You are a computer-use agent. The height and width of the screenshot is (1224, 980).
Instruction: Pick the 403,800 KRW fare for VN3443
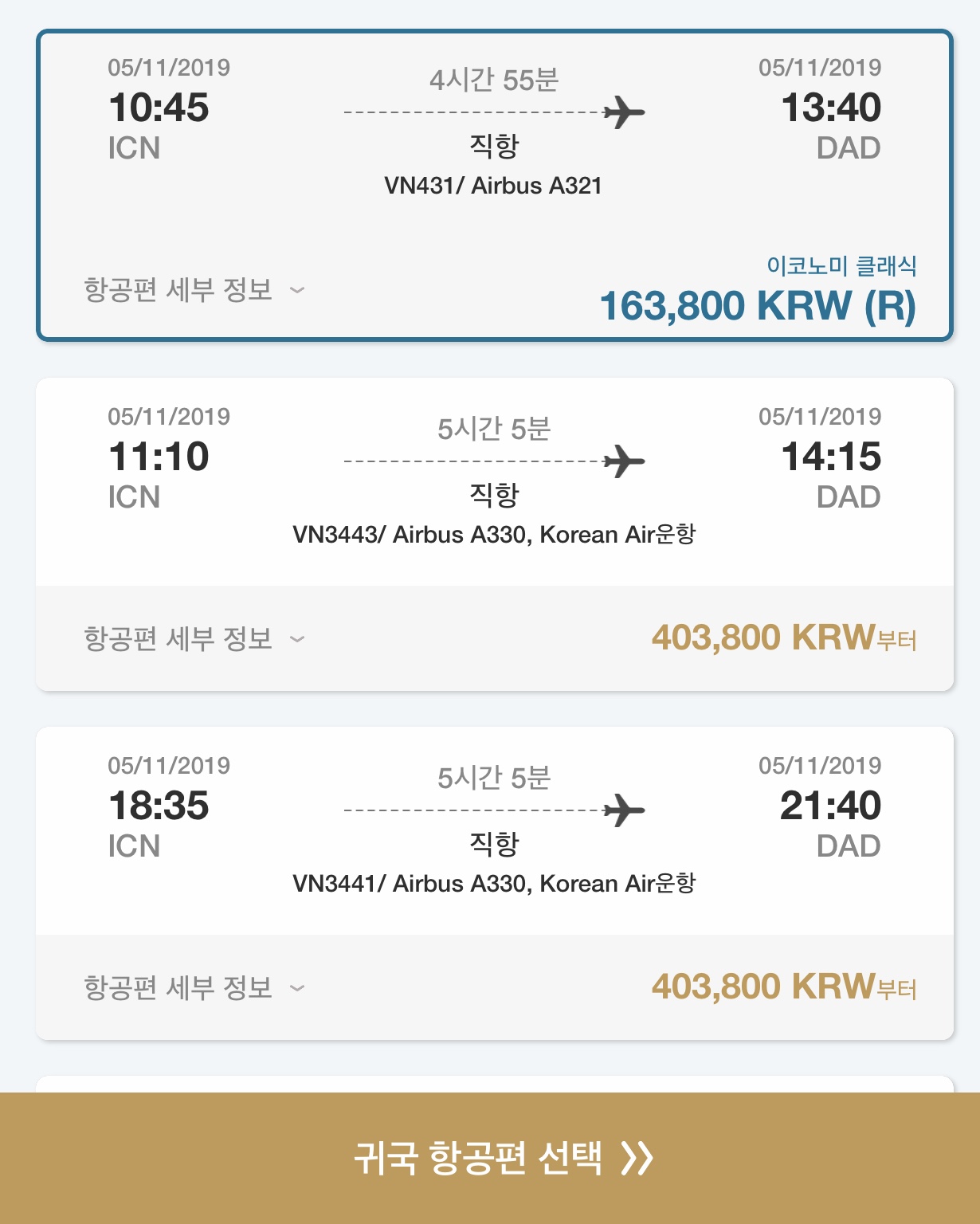(x=784, y=638)
